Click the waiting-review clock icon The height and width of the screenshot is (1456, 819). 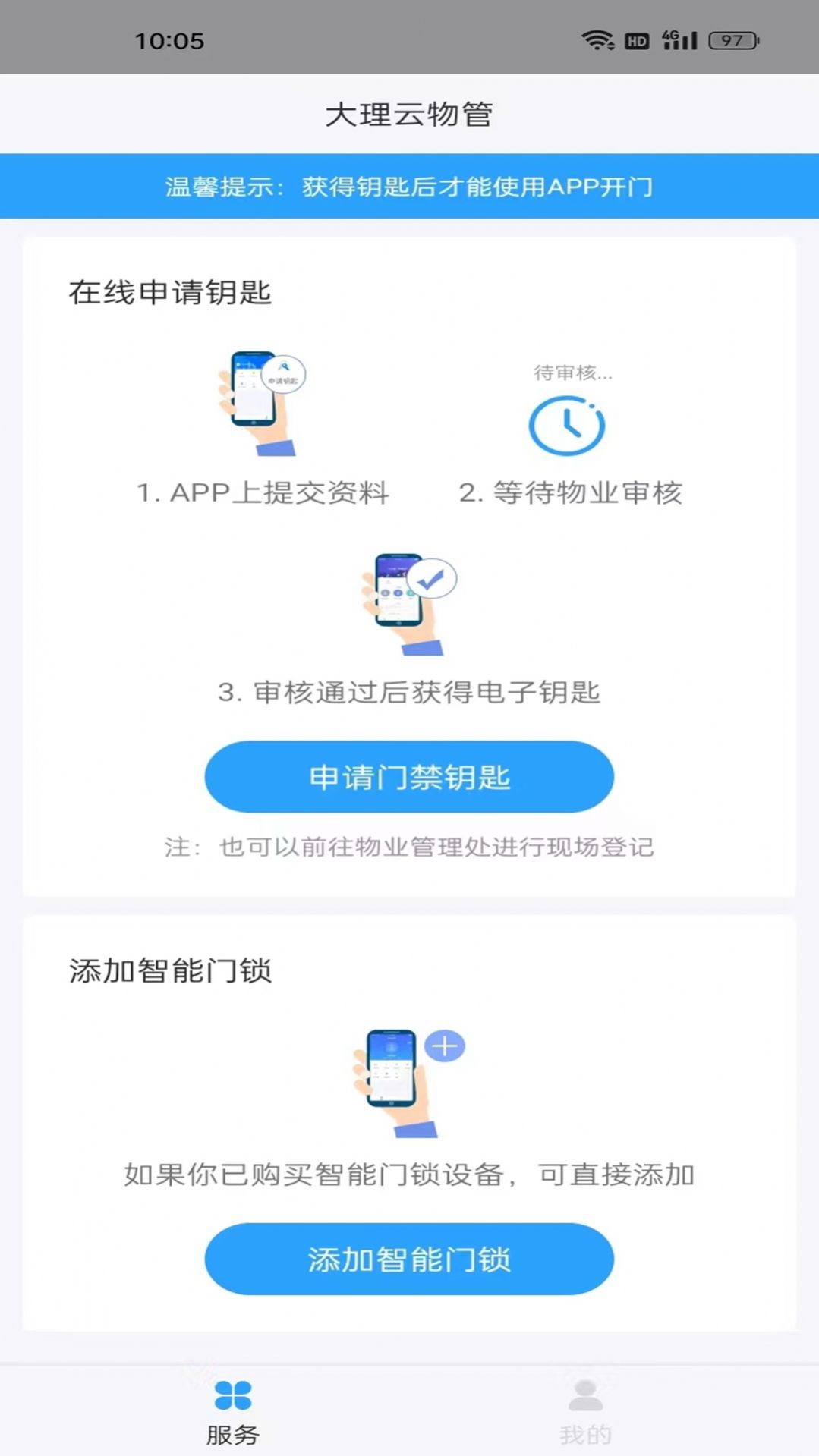pos(566,426)
